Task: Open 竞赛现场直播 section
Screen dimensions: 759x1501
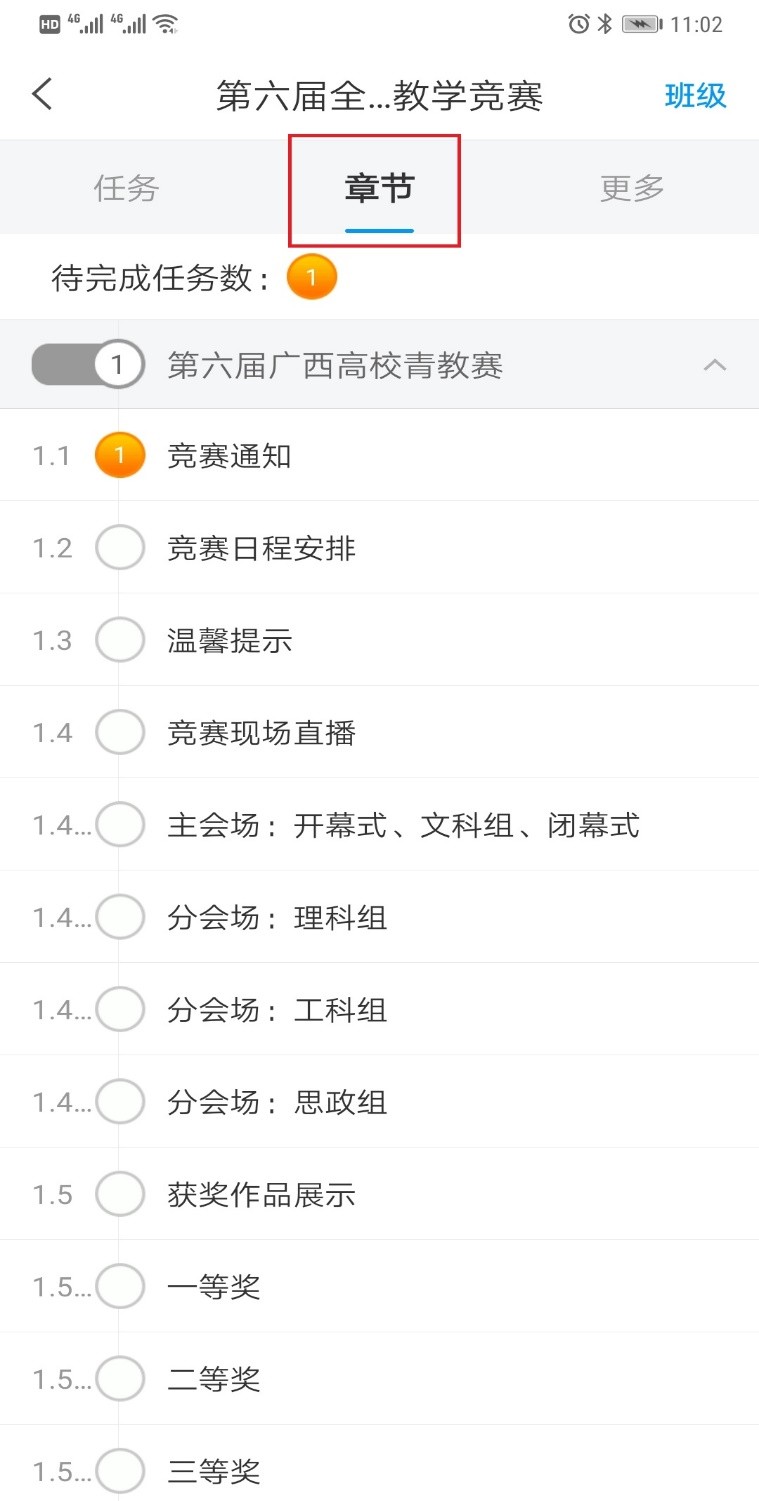Action: [379, 733]
